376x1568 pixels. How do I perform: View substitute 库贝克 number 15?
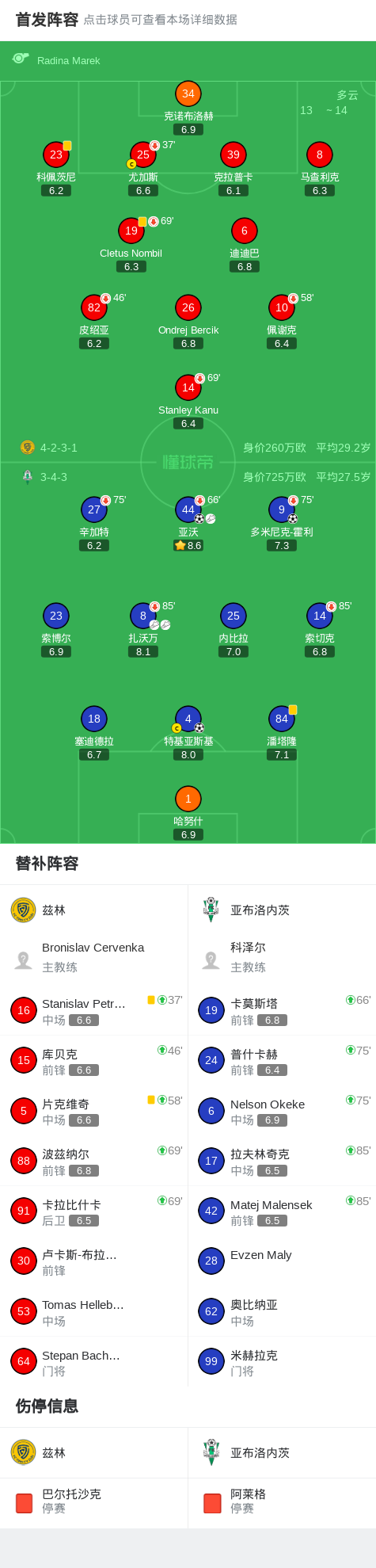coord(94,1060)
